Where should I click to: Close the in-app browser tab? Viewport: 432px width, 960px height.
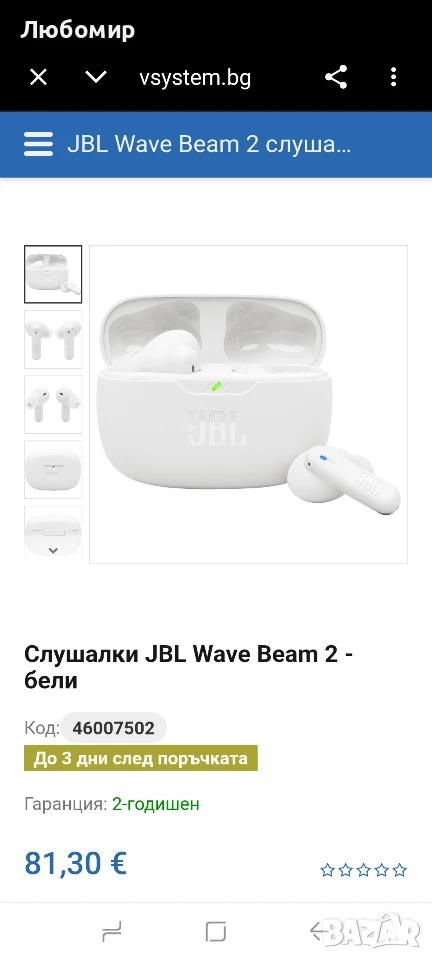point(39,78)
